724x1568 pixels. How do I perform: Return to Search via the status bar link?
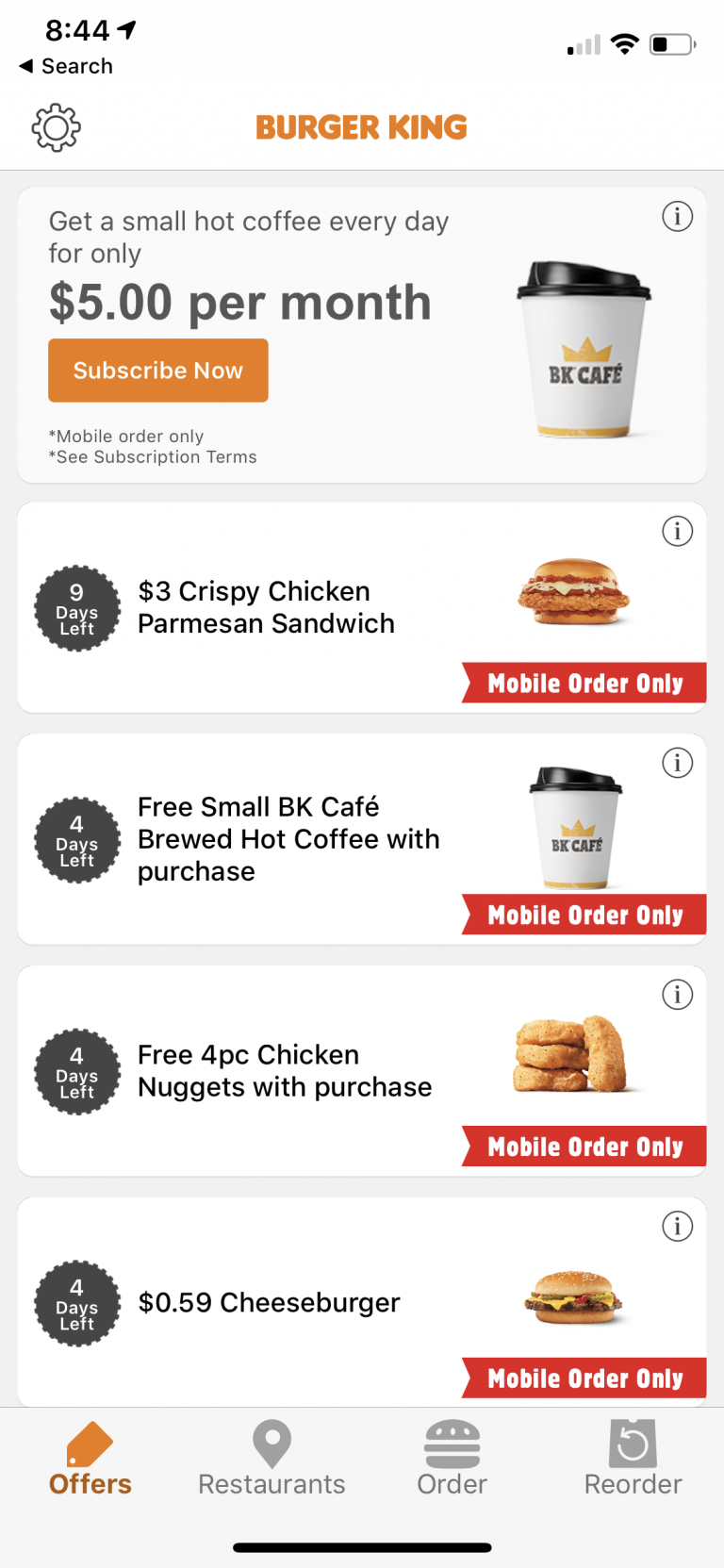pyautogui.click(x=63, y=66)
